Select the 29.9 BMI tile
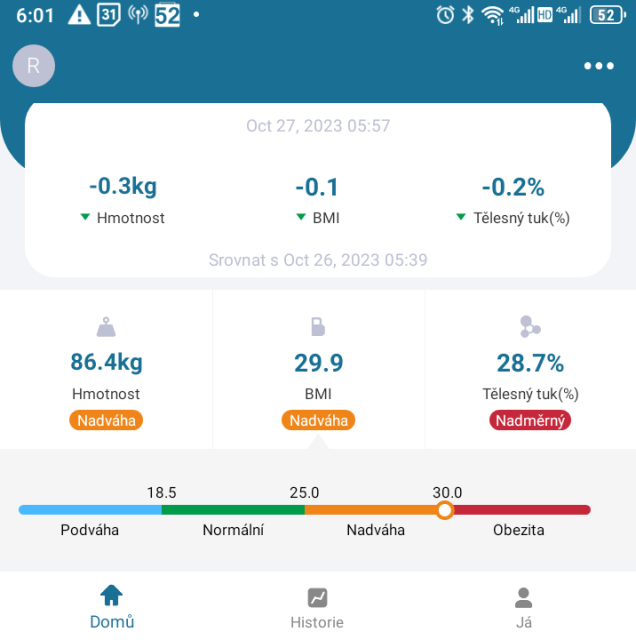The height and width of the screenshot is (640, 636). coord(318,372)
